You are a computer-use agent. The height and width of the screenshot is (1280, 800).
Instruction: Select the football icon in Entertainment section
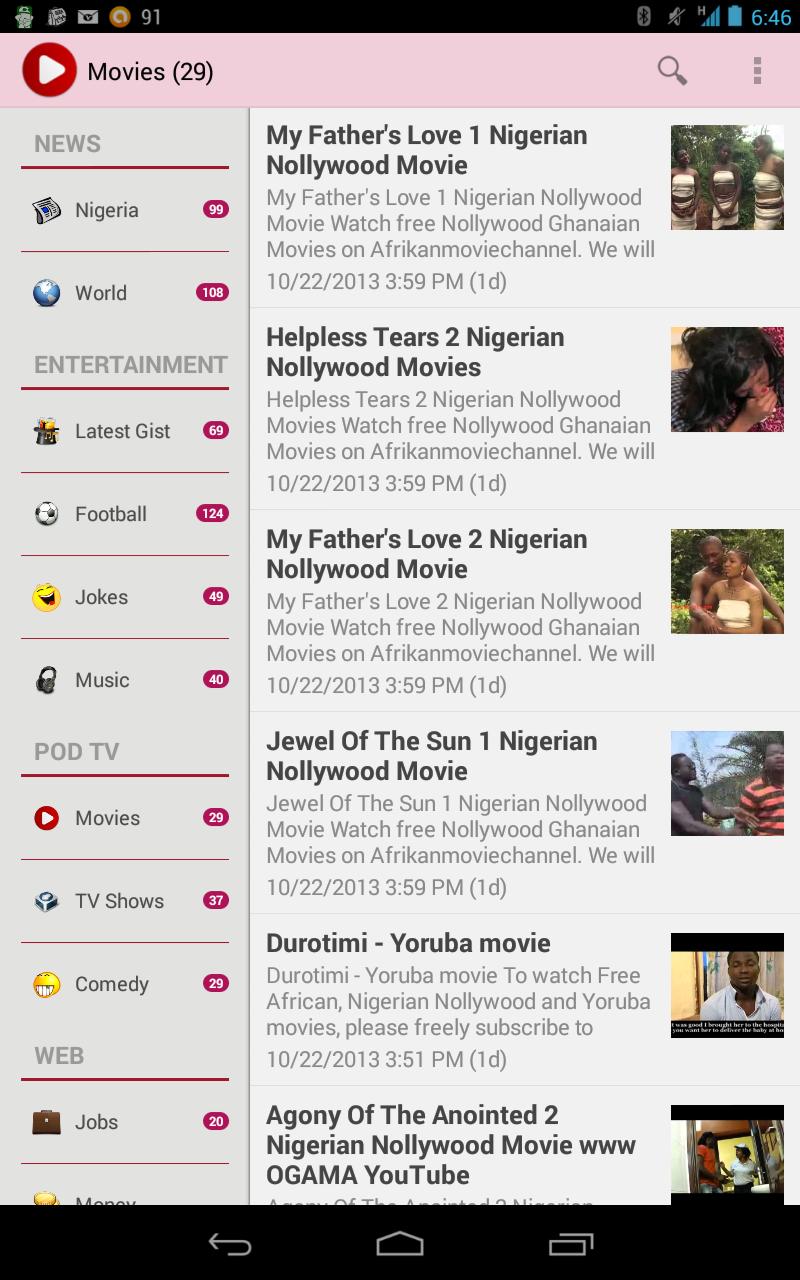(x=45, y=513)
